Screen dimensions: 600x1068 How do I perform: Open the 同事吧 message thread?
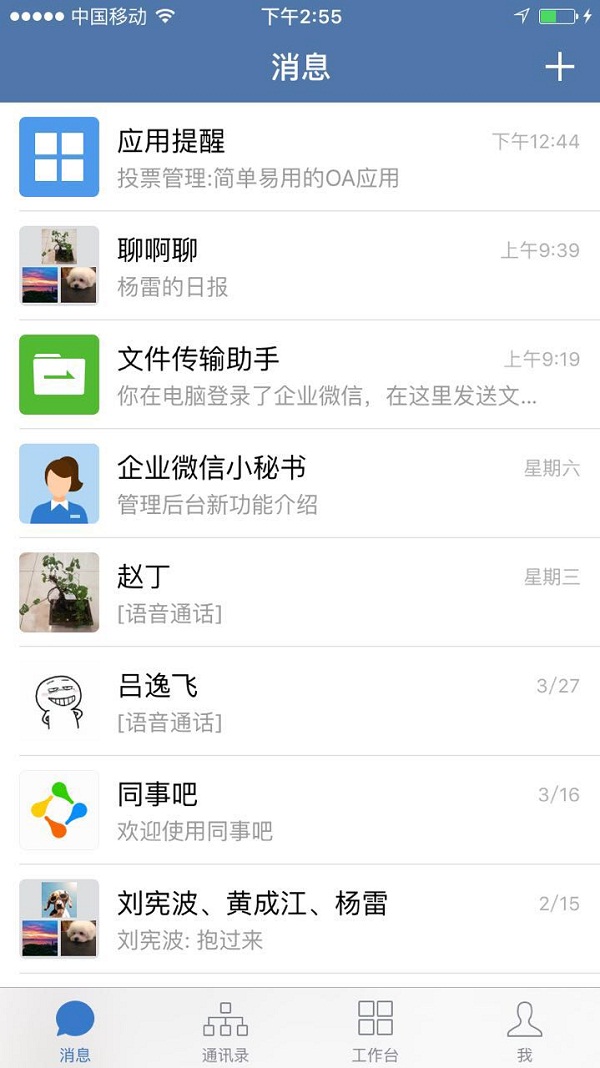pos(300,811)
